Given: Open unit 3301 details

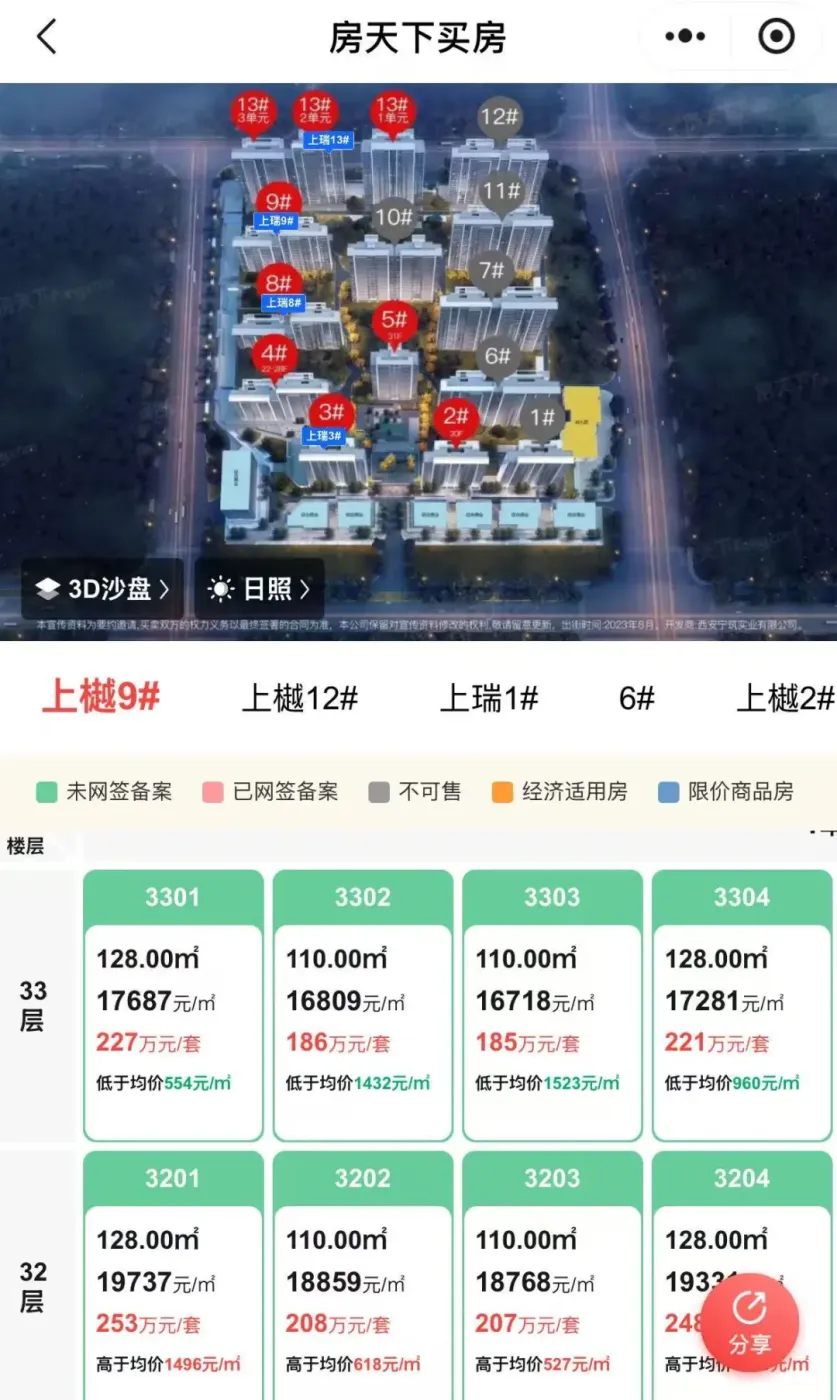Looking at the screenshot, I should point(173,1006).
